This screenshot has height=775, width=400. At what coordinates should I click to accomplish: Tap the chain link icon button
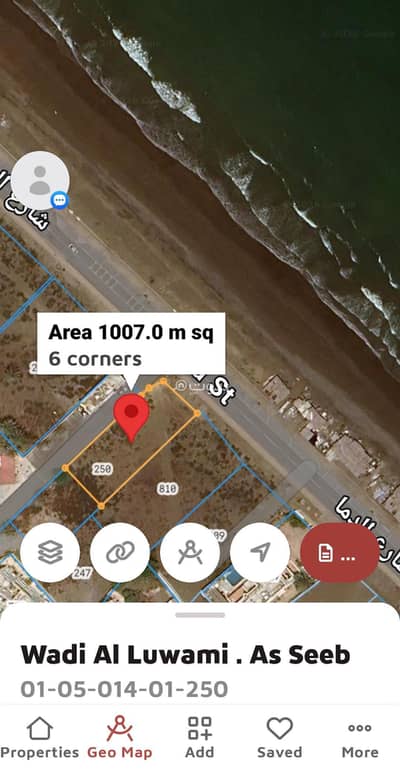(x=120, y=552)
